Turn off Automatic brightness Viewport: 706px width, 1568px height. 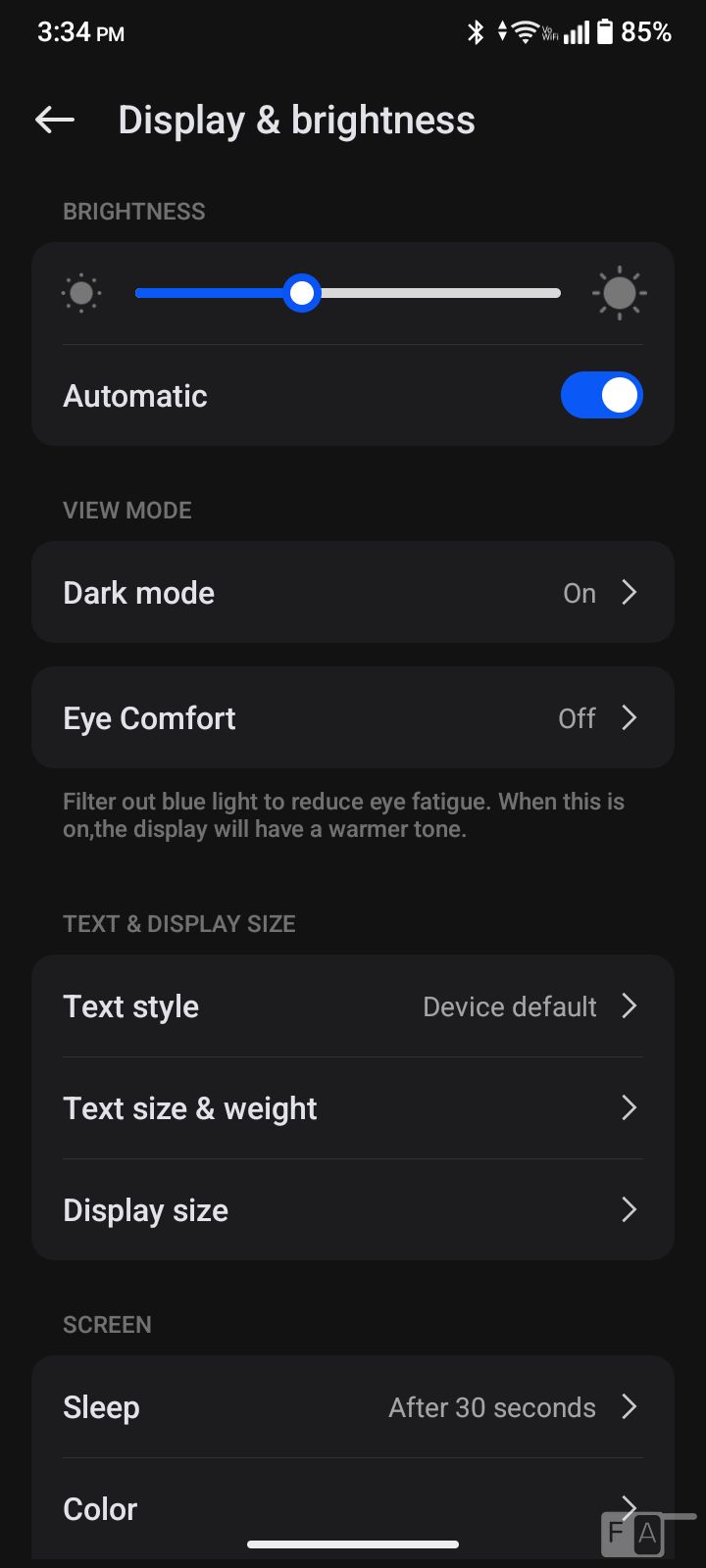[x=601, y=396]
